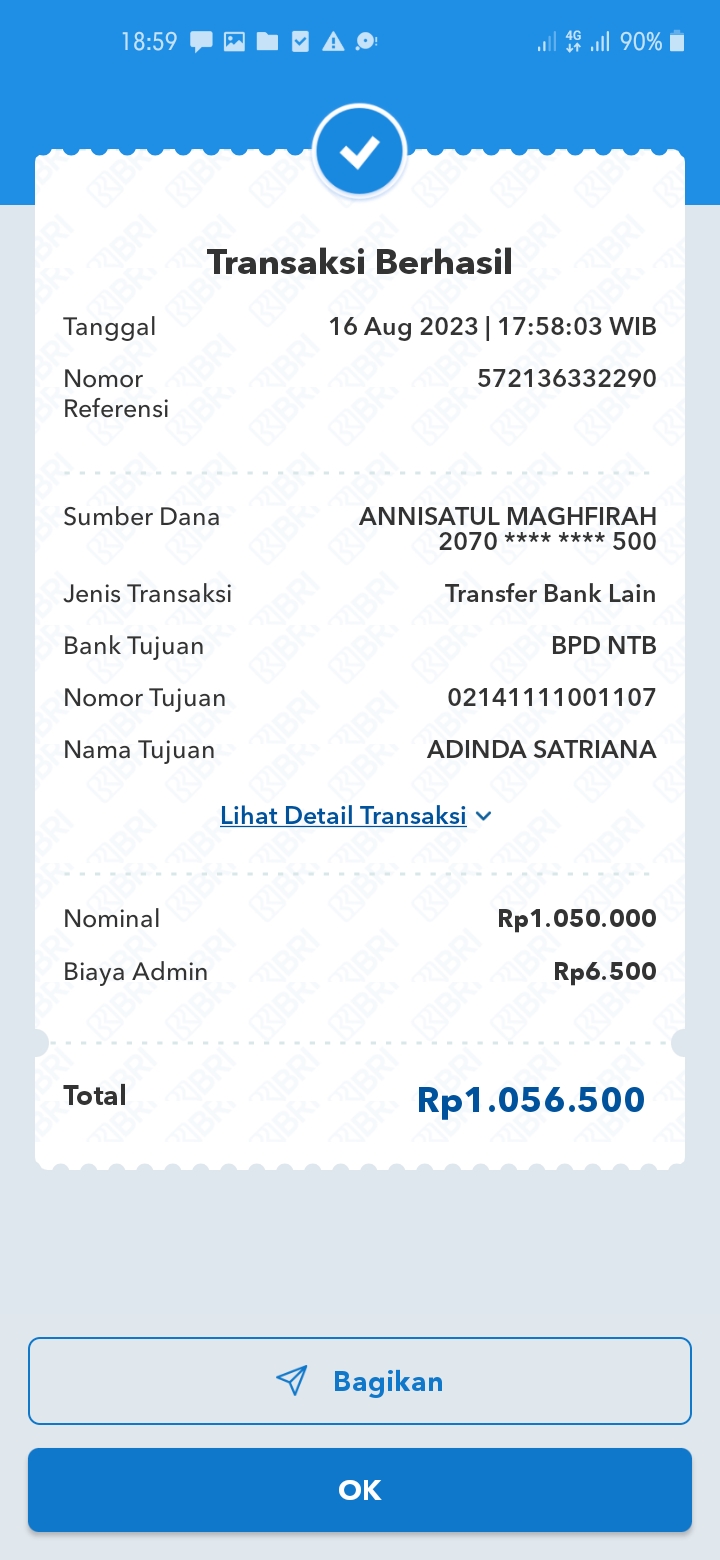Image resolution: width=720 pixels, height=1560 pixels.
Task: Share the receipt via Bagikan
Action: pyautogui.click(x=360, y=1381)
